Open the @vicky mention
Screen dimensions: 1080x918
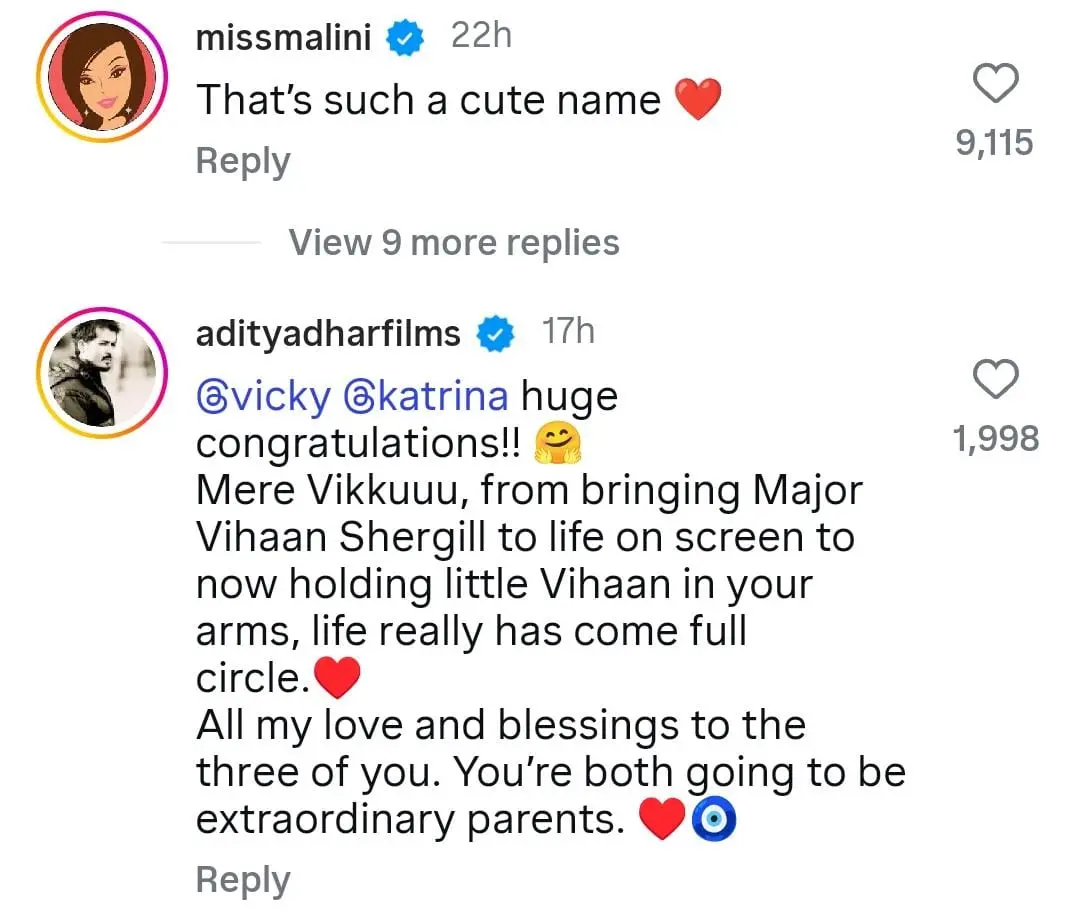(263, 397)
